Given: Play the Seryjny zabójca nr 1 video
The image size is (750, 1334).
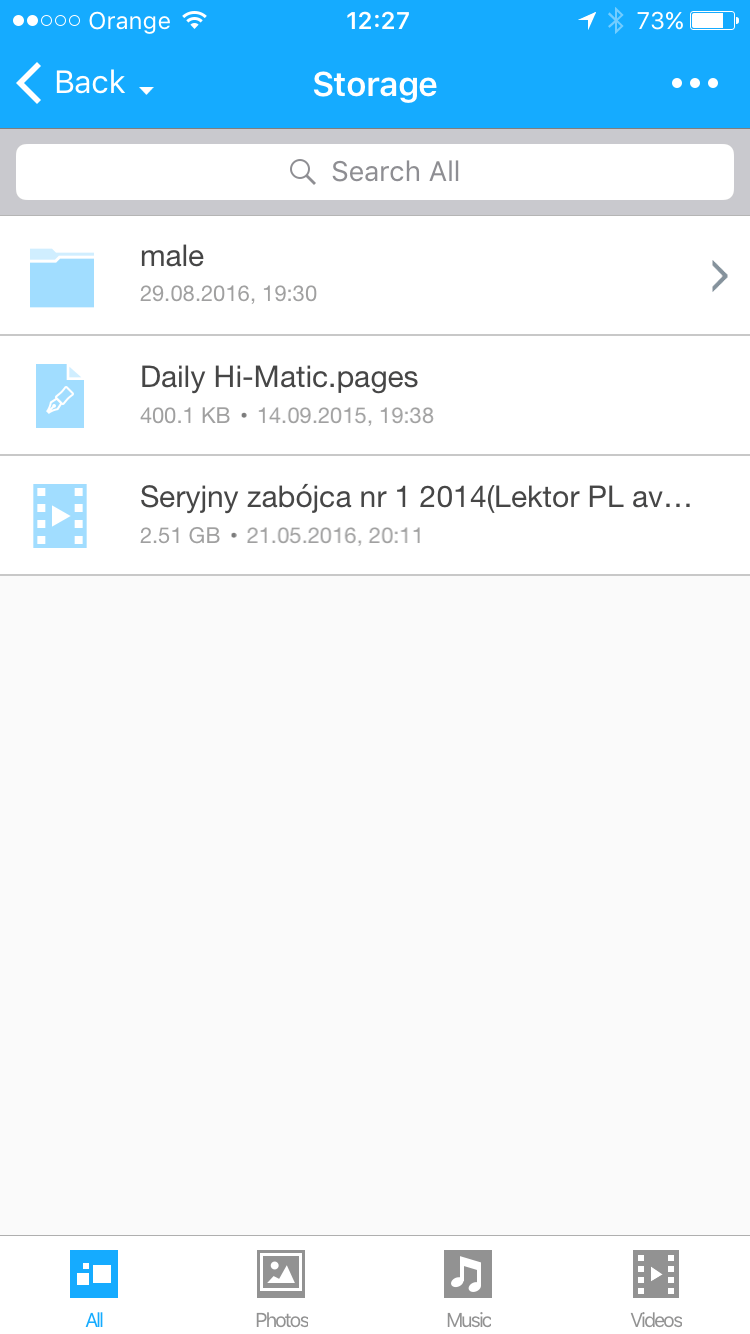Looking at the screenshot, I should [x=375, y=515].
